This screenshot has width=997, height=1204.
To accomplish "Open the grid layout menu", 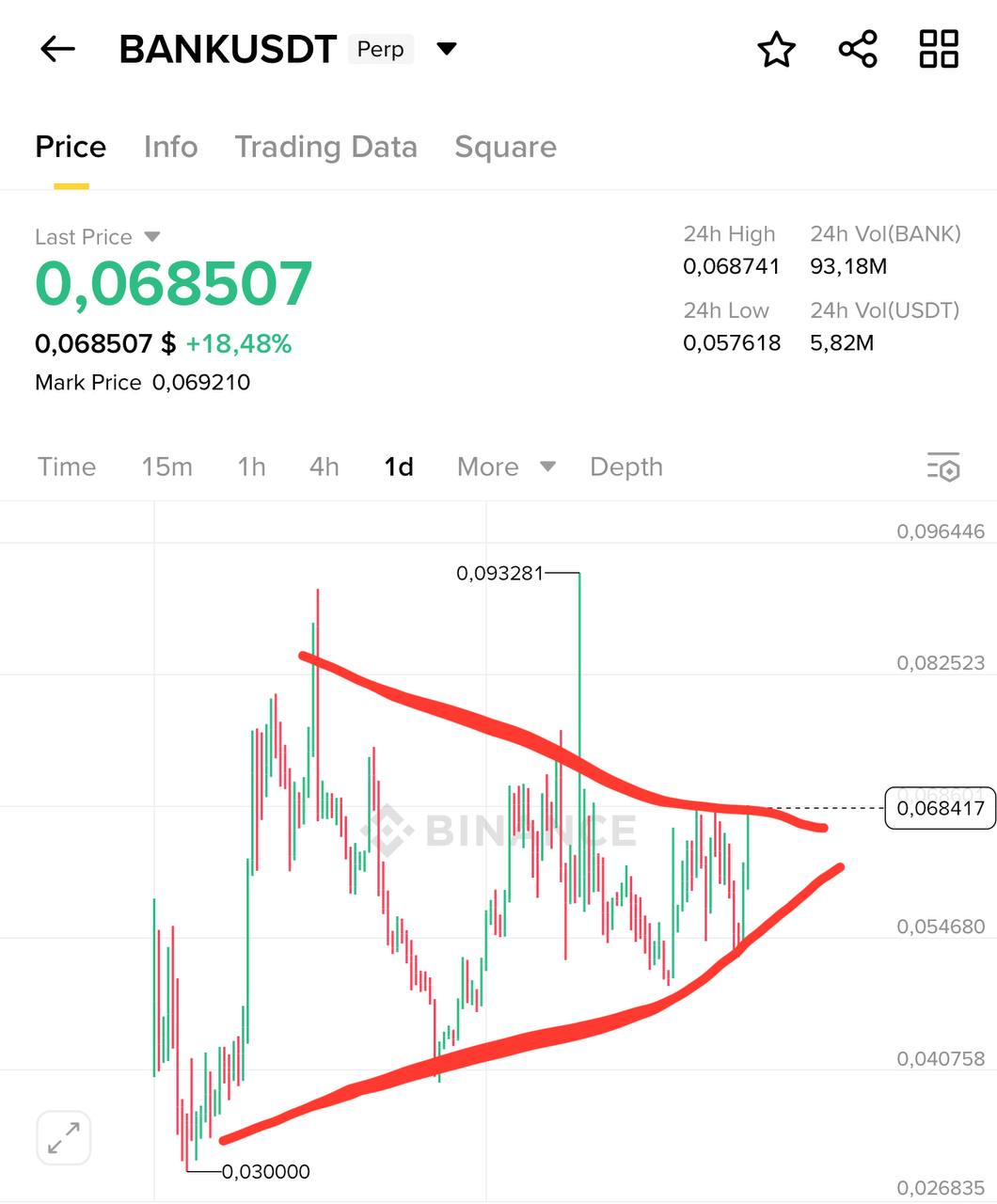I will click(938, 49).
